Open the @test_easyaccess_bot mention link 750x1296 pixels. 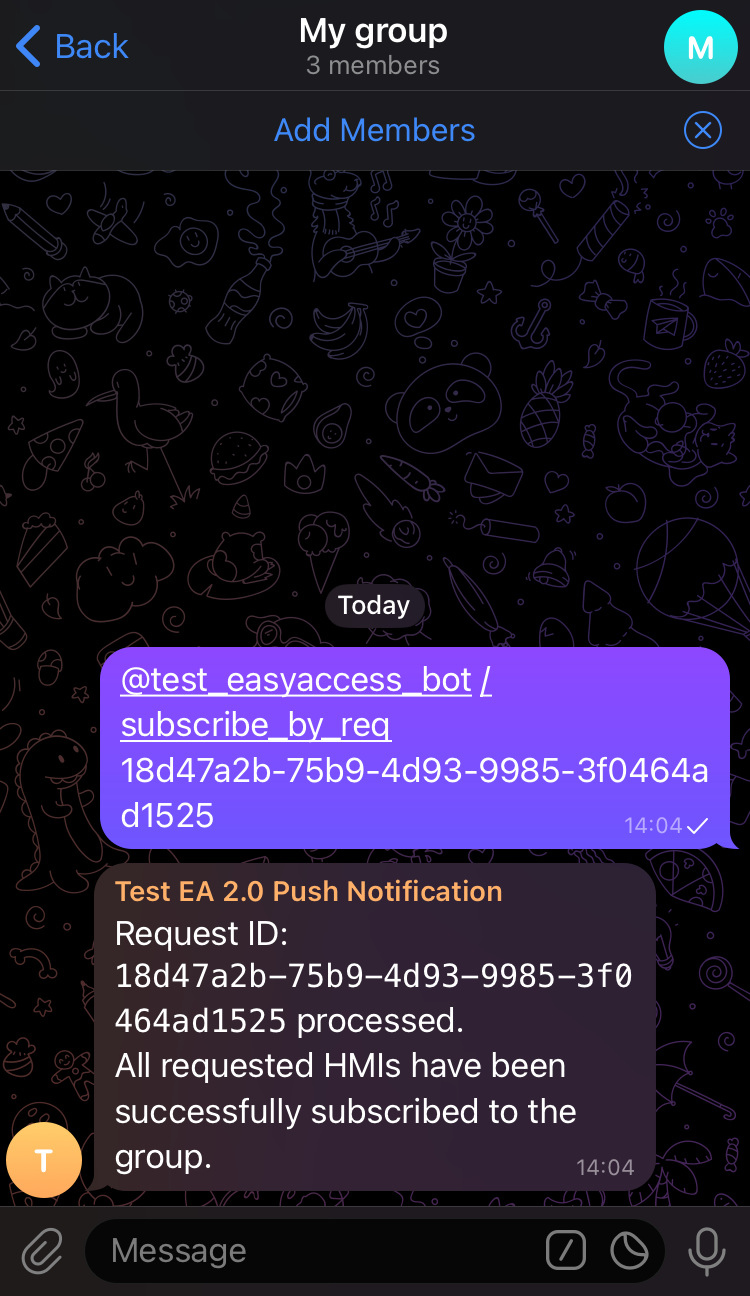click(x=295, y=680)
